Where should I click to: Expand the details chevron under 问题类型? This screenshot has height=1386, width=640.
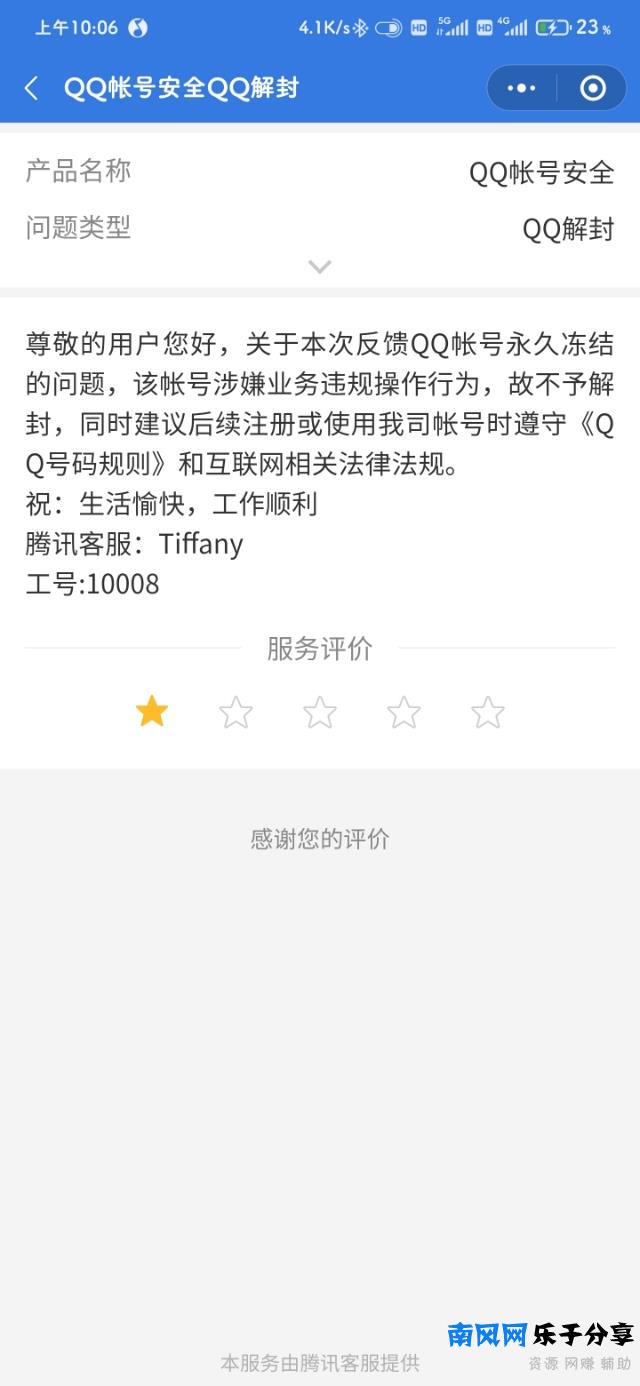(320, 267)
